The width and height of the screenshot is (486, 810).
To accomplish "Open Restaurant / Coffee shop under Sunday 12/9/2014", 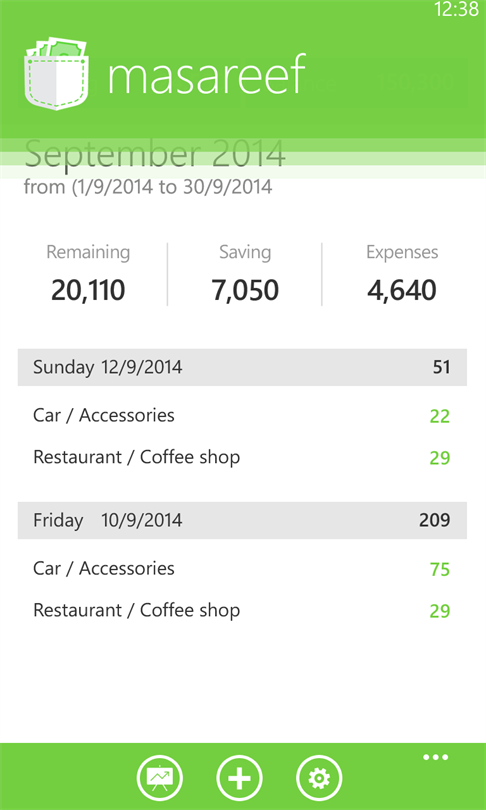I will pos(242,457).
